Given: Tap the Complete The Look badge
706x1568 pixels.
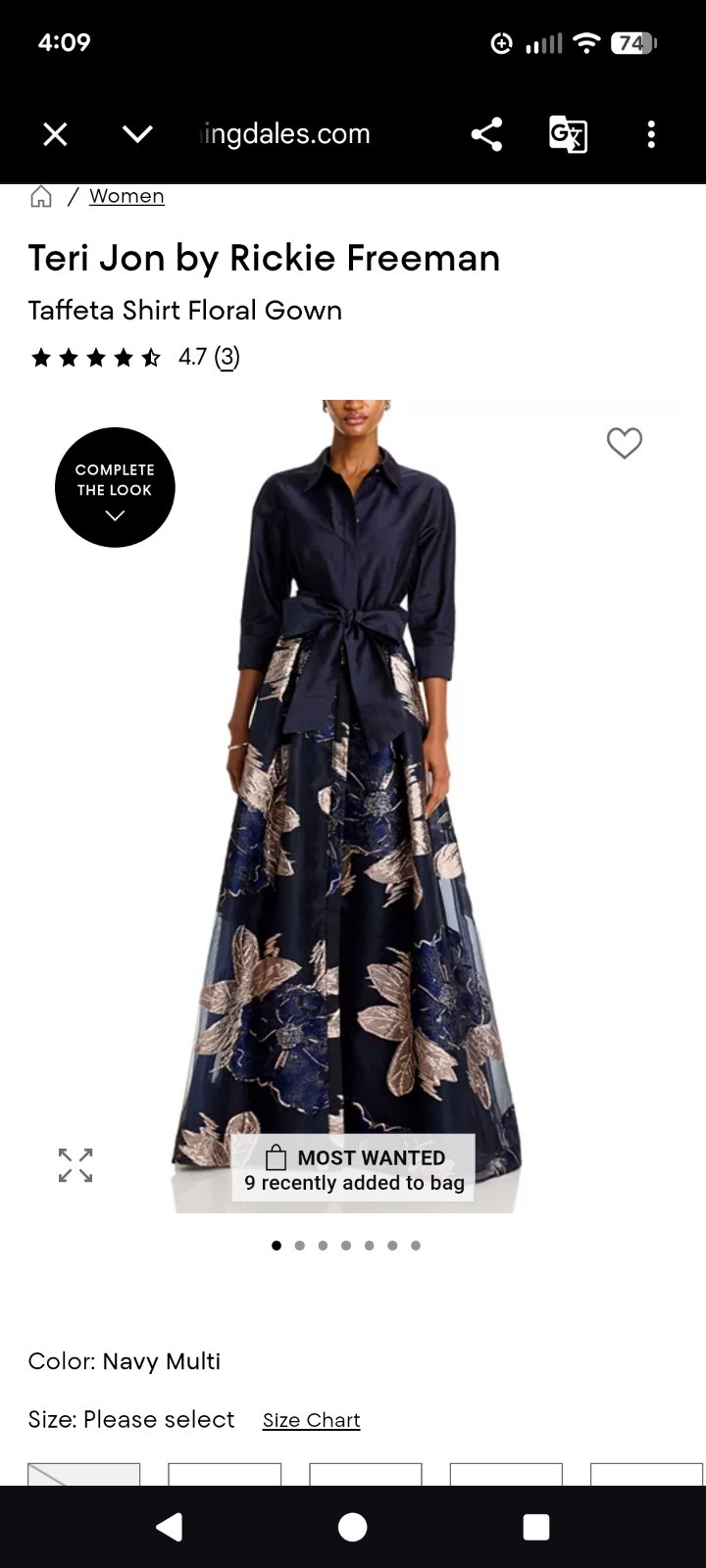Looking at the screenshot, I should pos(115,487).
